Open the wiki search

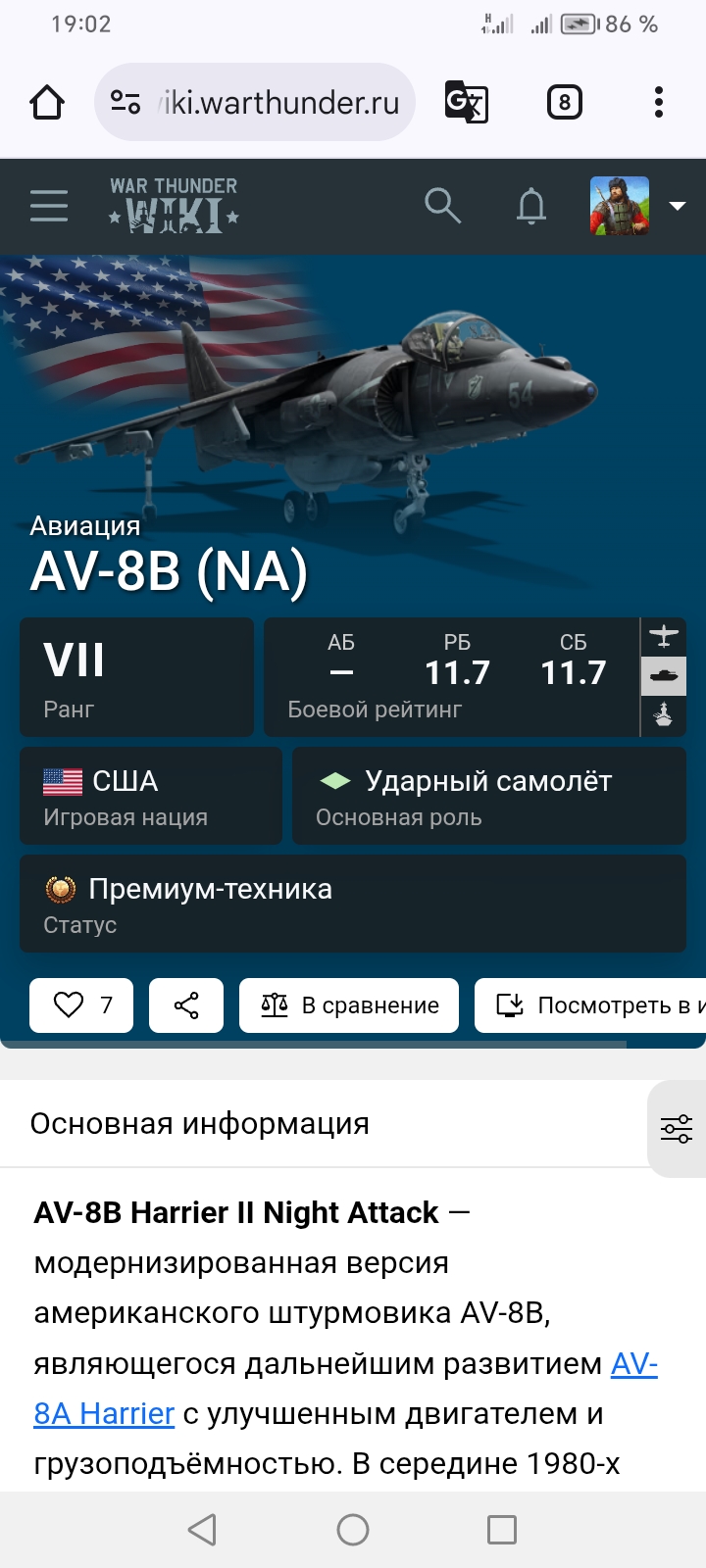click(x=442, y=206)
